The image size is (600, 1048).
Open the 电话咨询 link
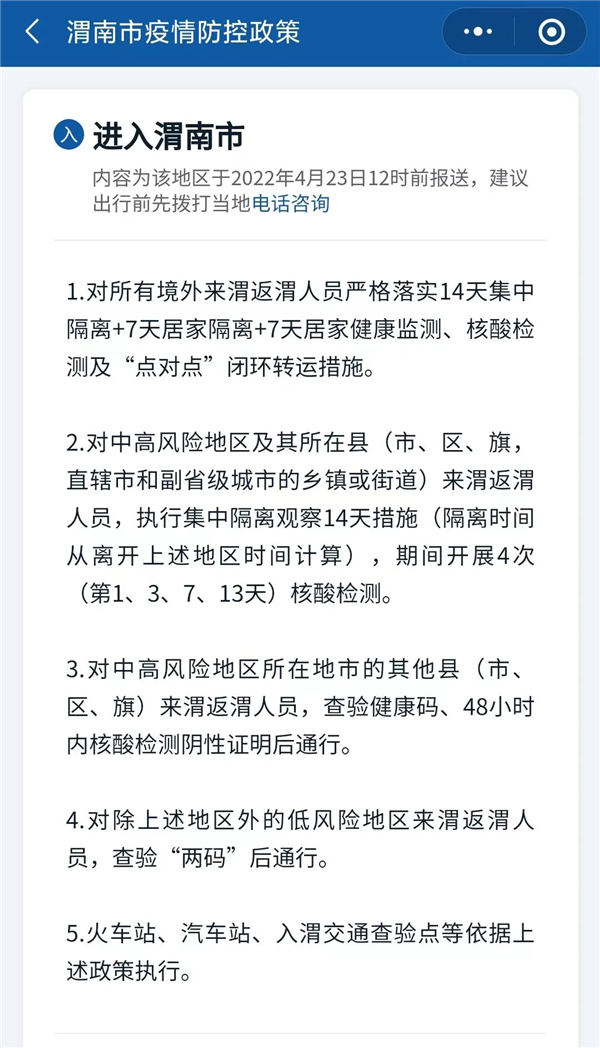click(290, 204)
